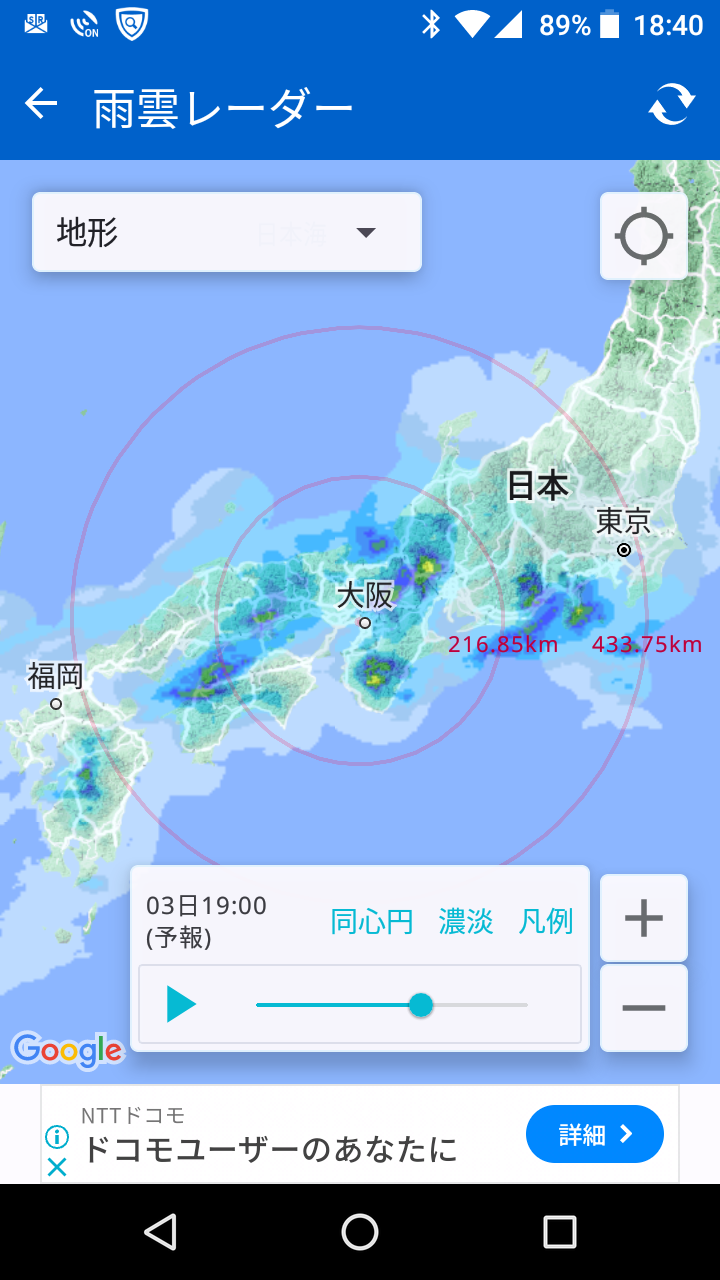Open ad info icon on the banner
This screenshot has width=720, height=1280.
click(x=57, y=1137)
